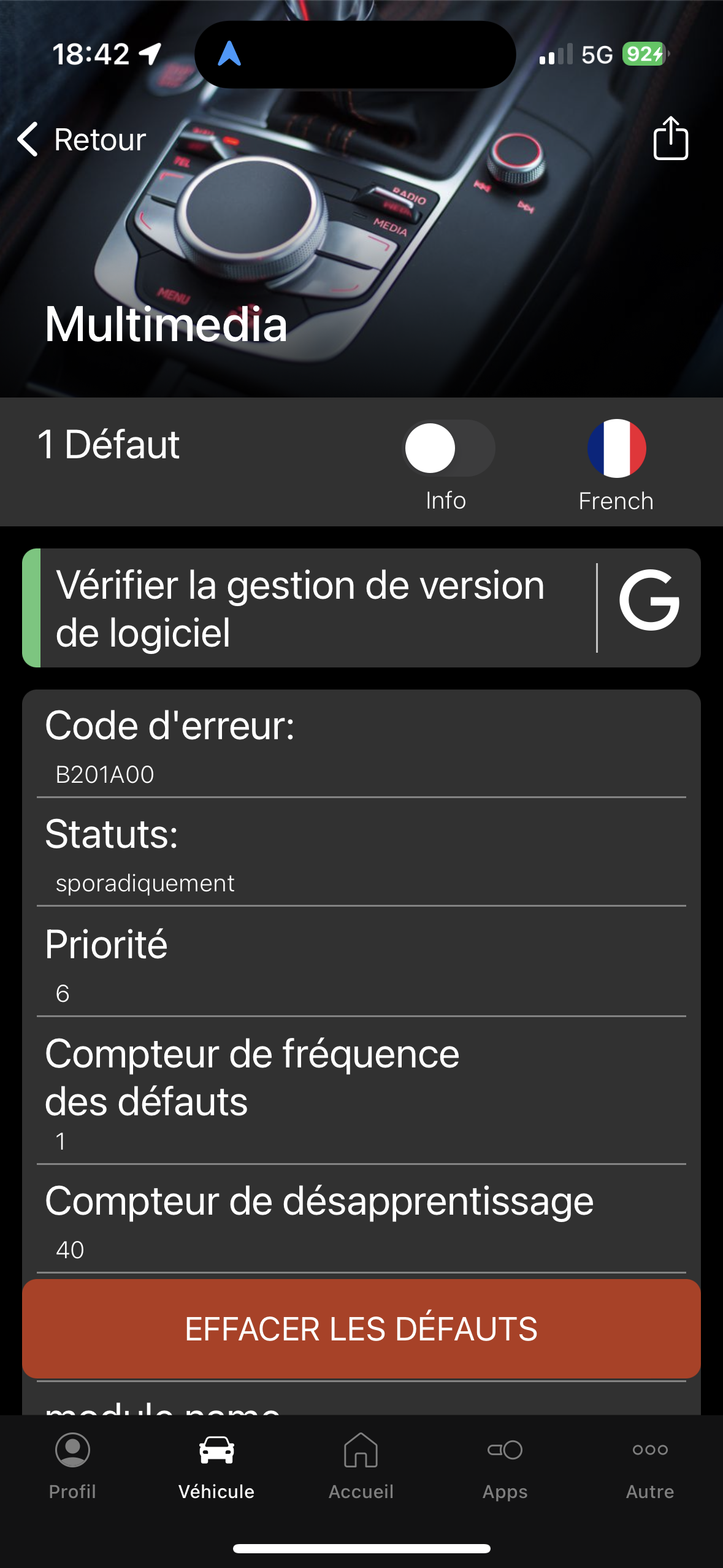
Task: Change language via the French flag
Action: click(x=616, y=448)
